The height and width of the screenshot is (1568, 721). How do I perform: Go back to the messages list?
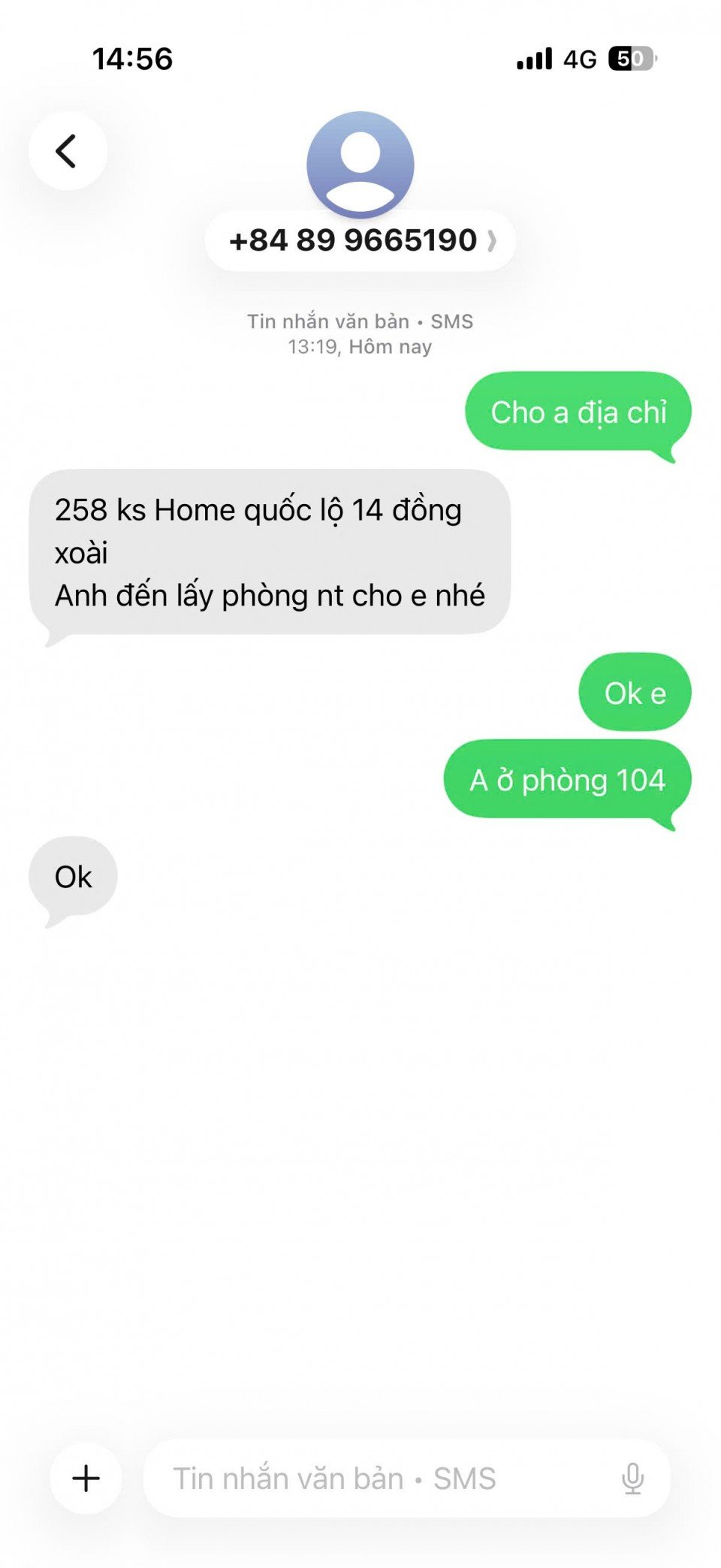(68, 151)
